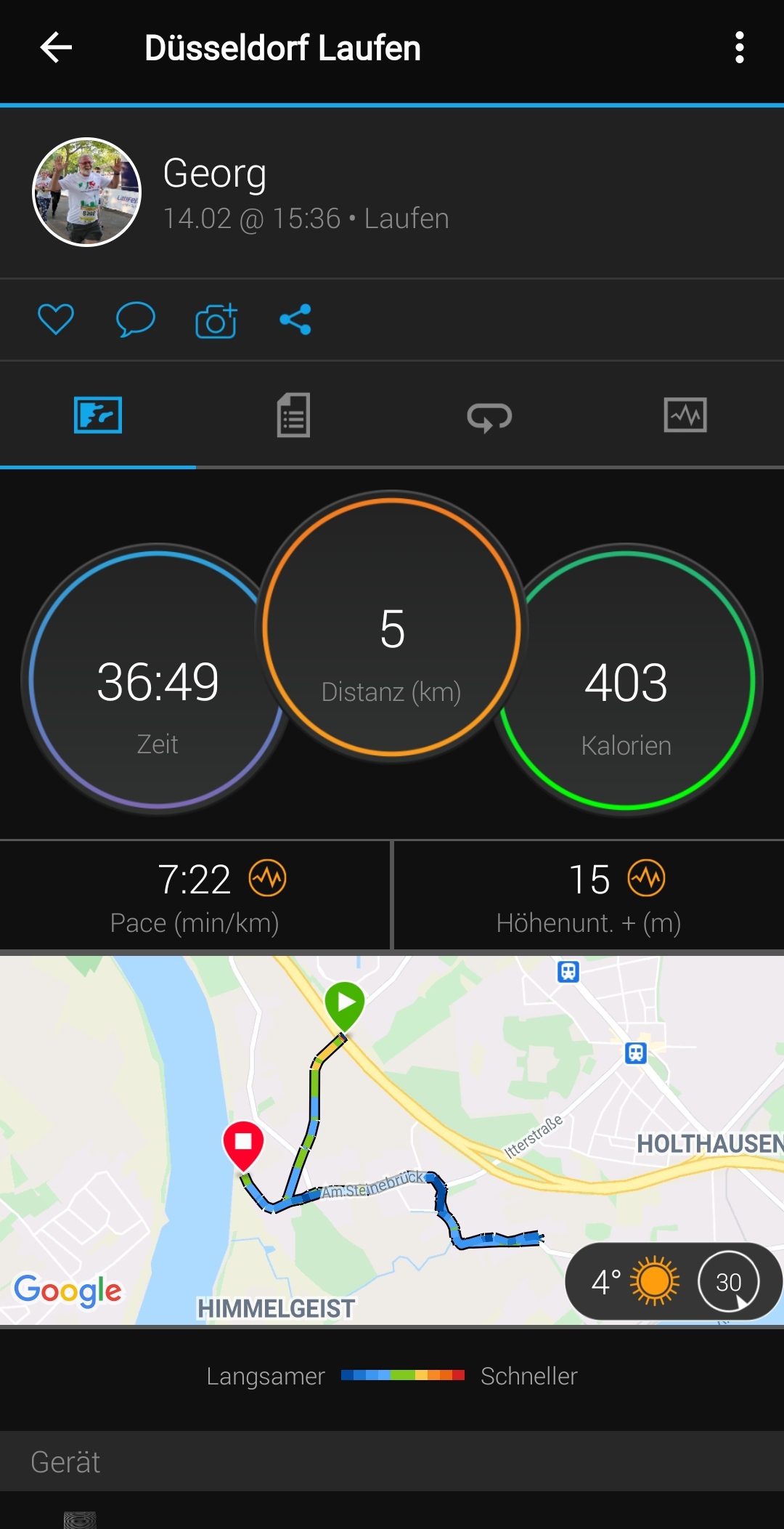784x1529 pixels.
Task: Like Georg's running activity
Action: (x=56, y=320)
